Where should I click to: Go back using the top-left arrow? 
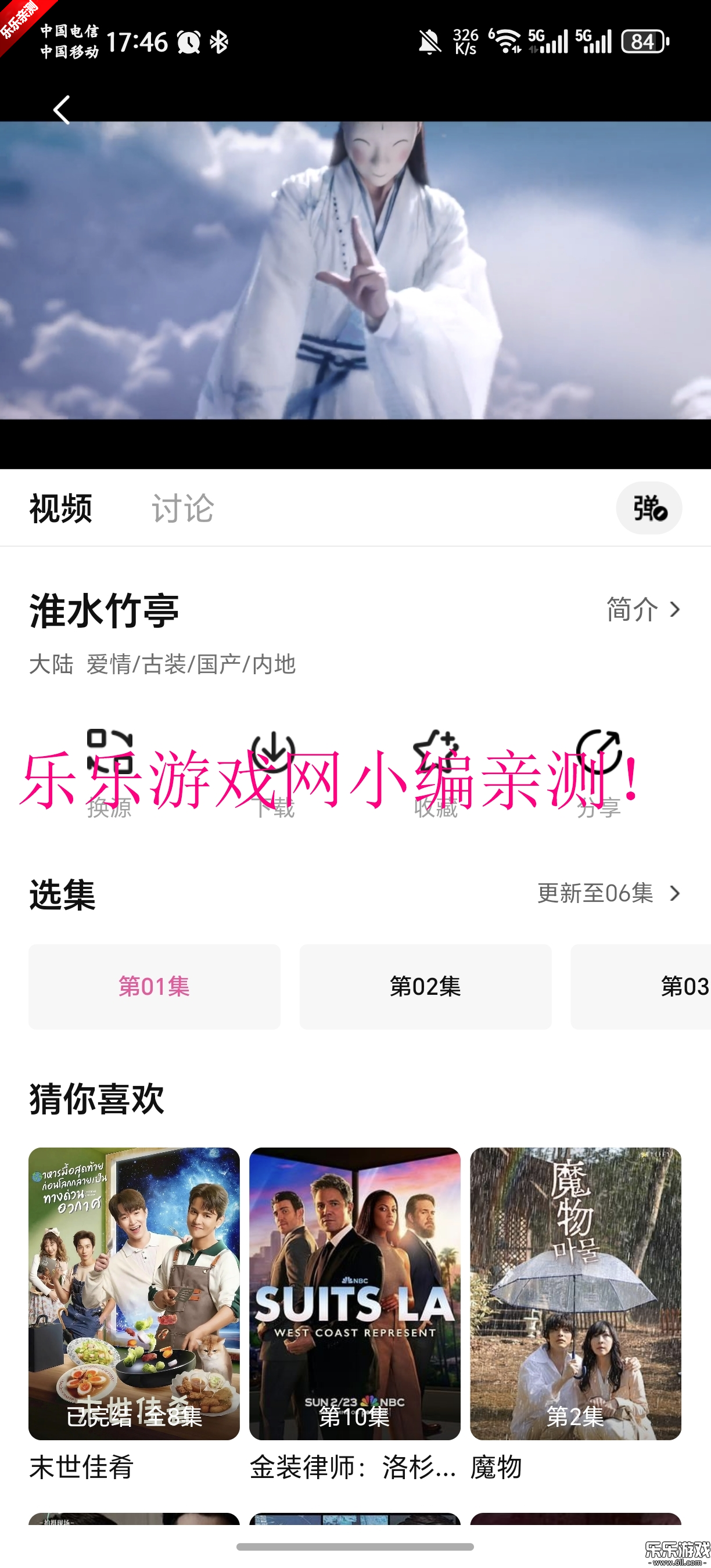point(62,110)
